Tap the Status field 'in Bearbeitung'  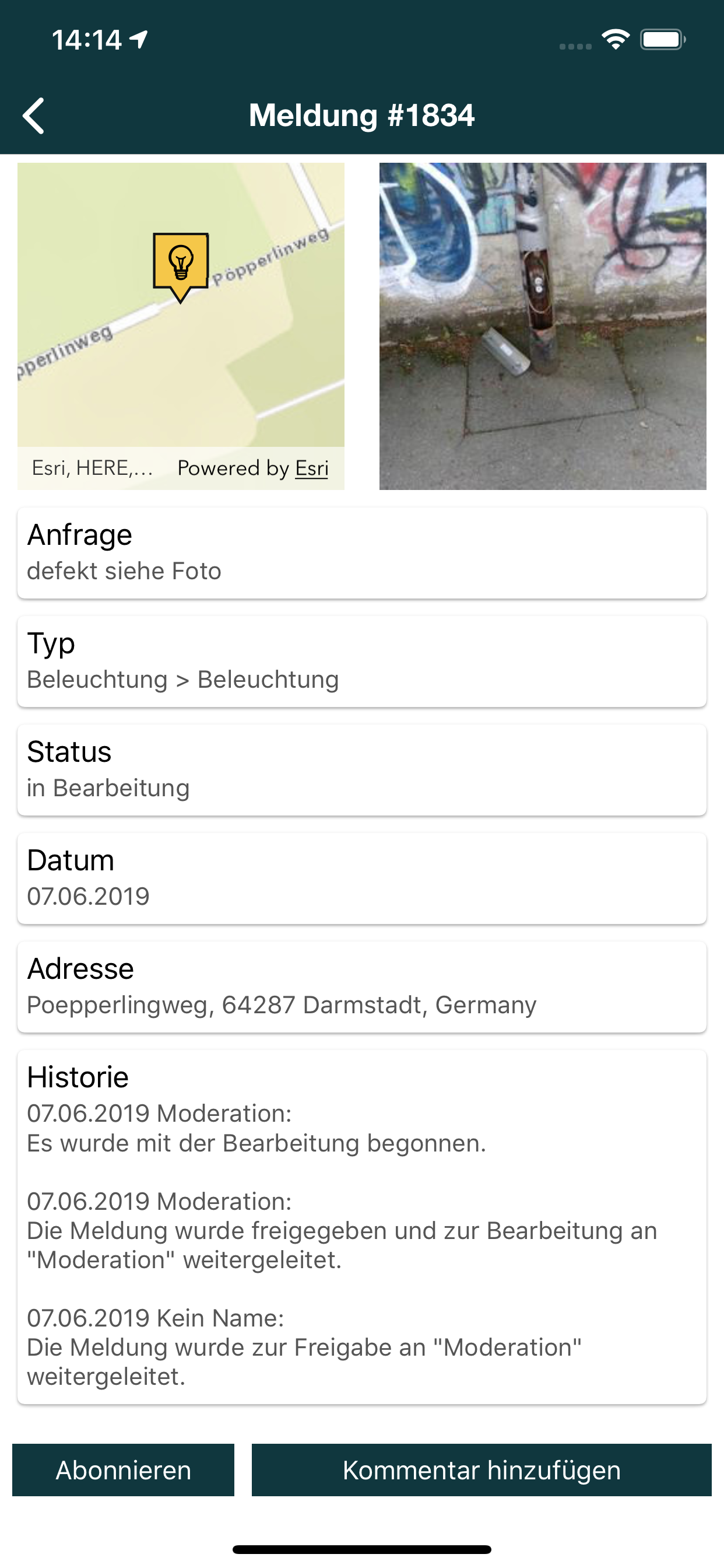(x=361, y=769)
